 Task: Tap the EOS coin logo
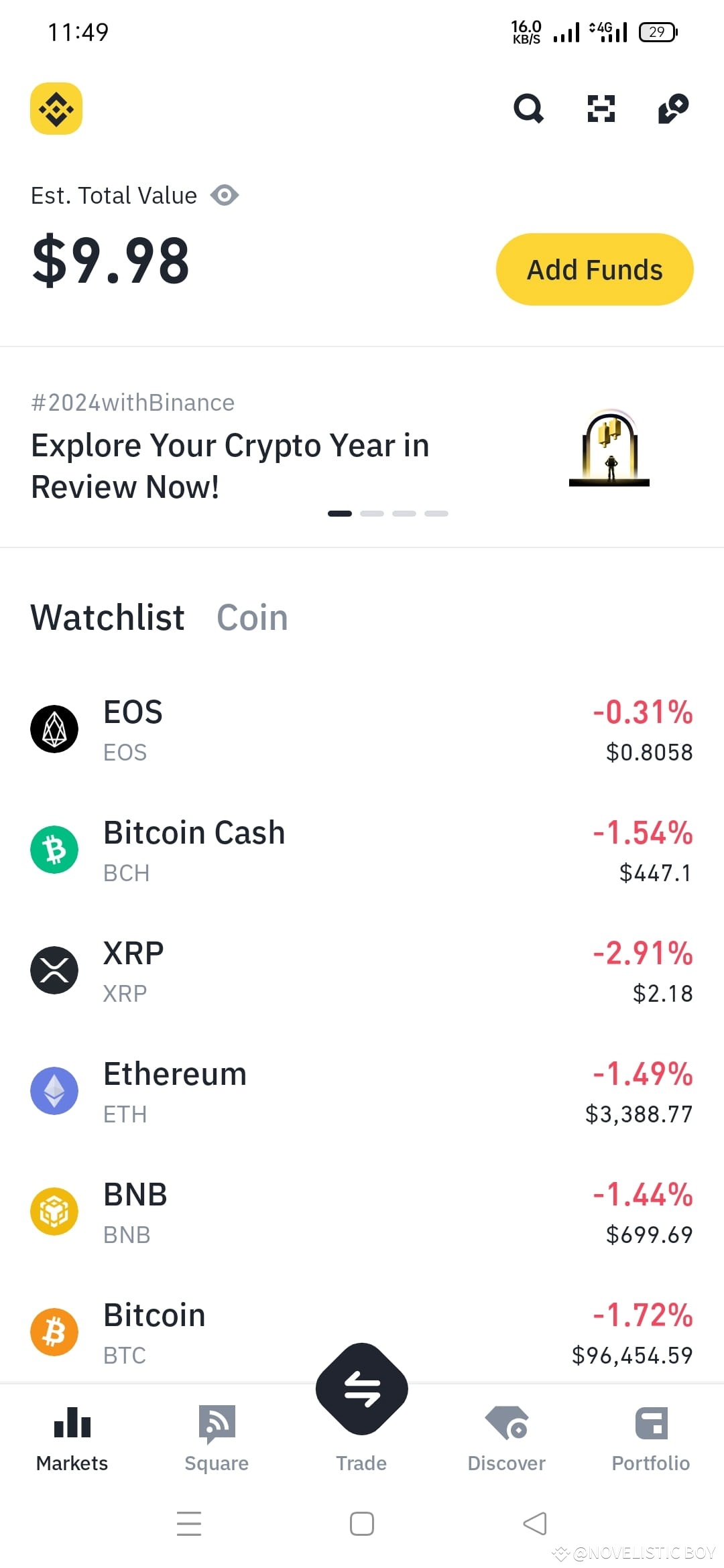click(x=54, y=728)
